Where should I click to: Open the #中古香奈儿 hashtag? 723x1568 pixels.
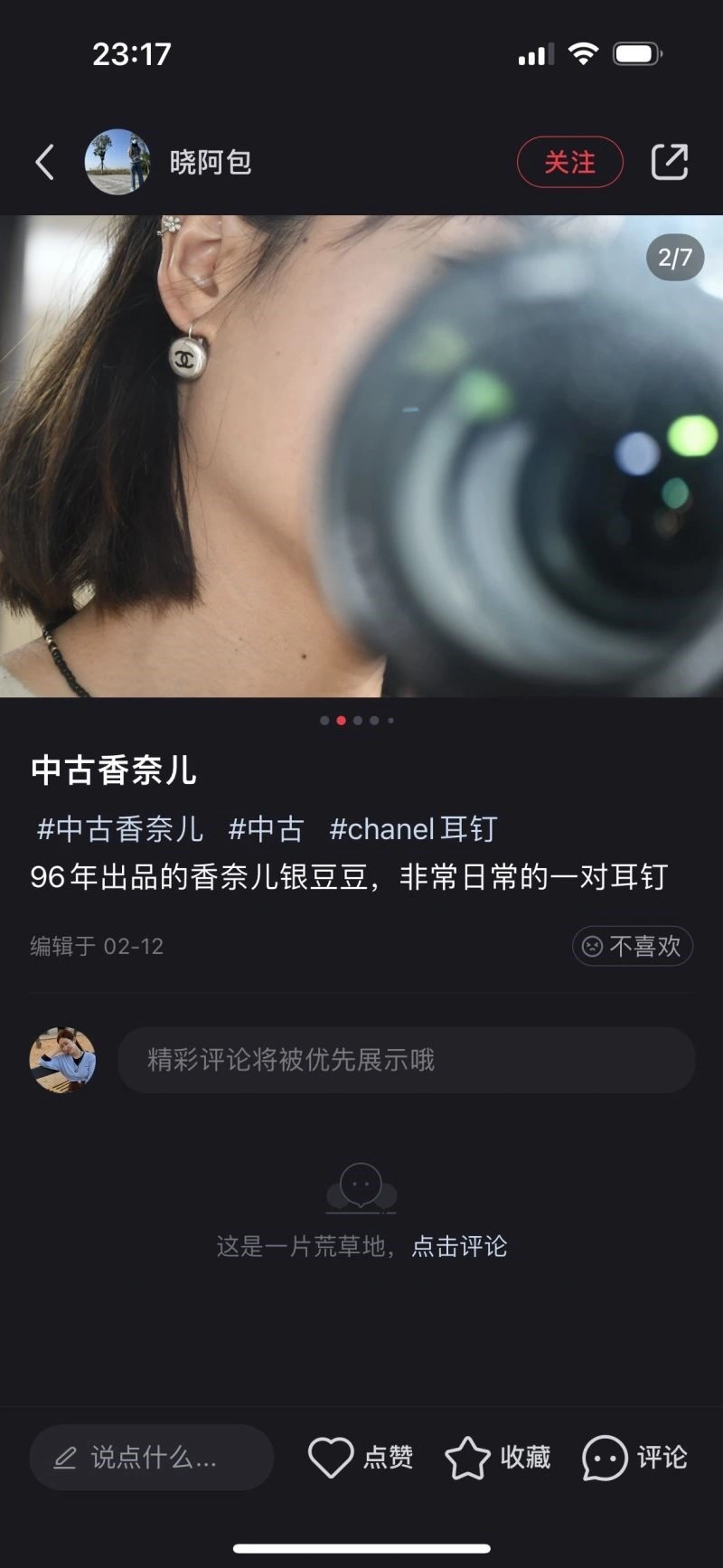(119, 828)
